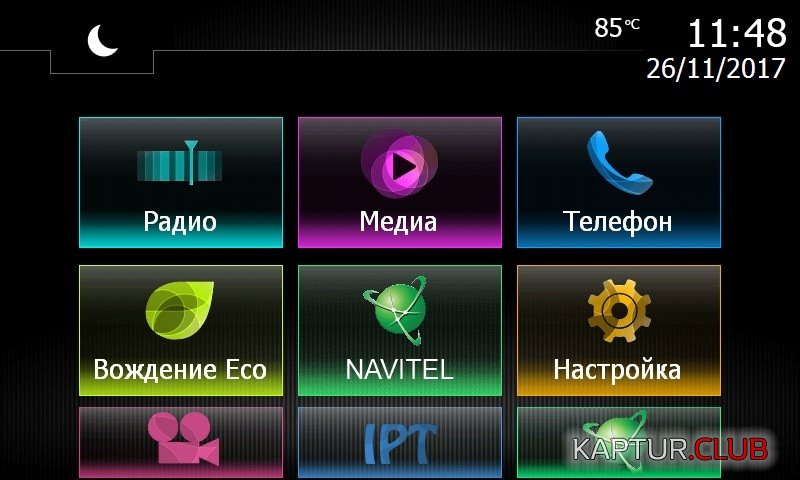Open the Настройка settings tile
This screenshot has width=800, height=480.
[618, 330]
